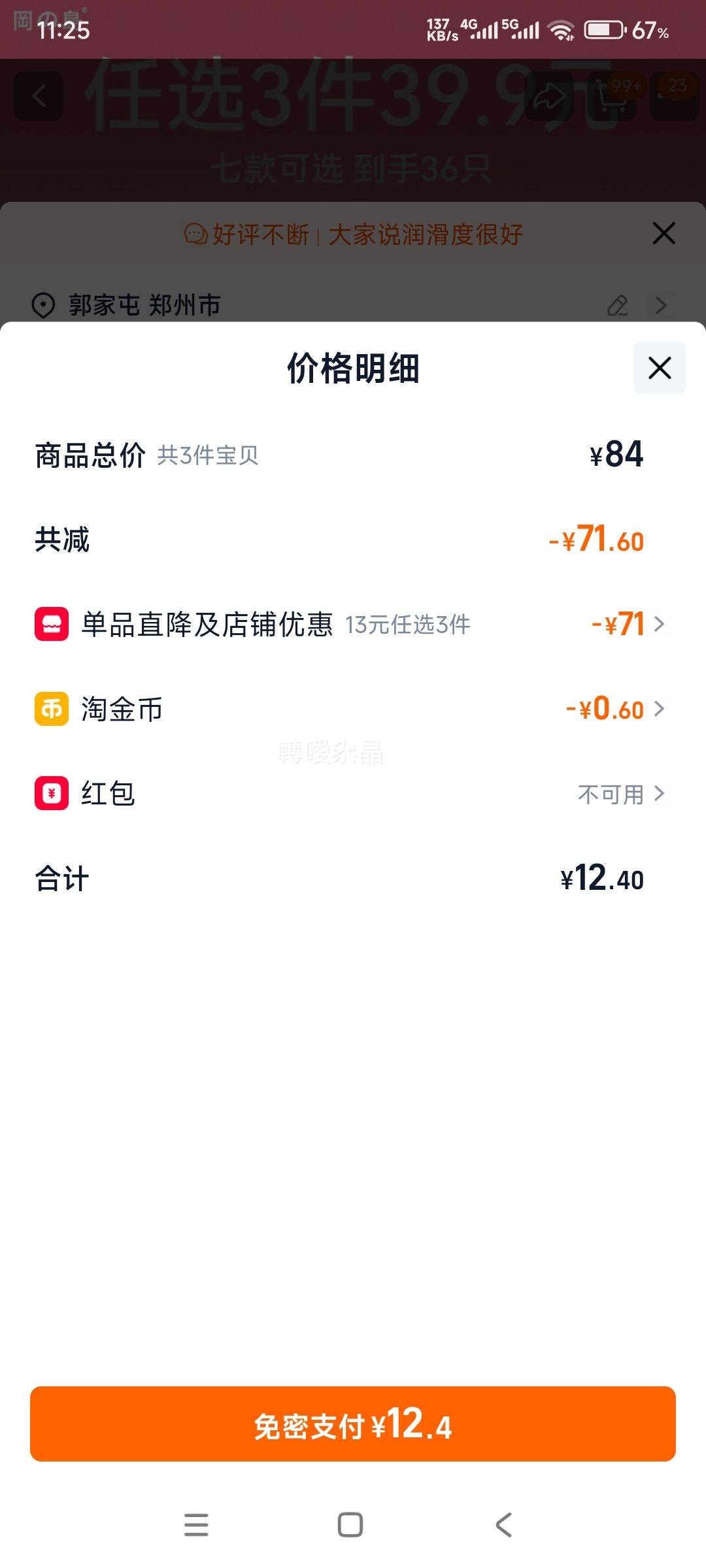706x1568 pixels.
Task: Open the 大家说润滑度很好 review link
Action: (x=426, y=235)
